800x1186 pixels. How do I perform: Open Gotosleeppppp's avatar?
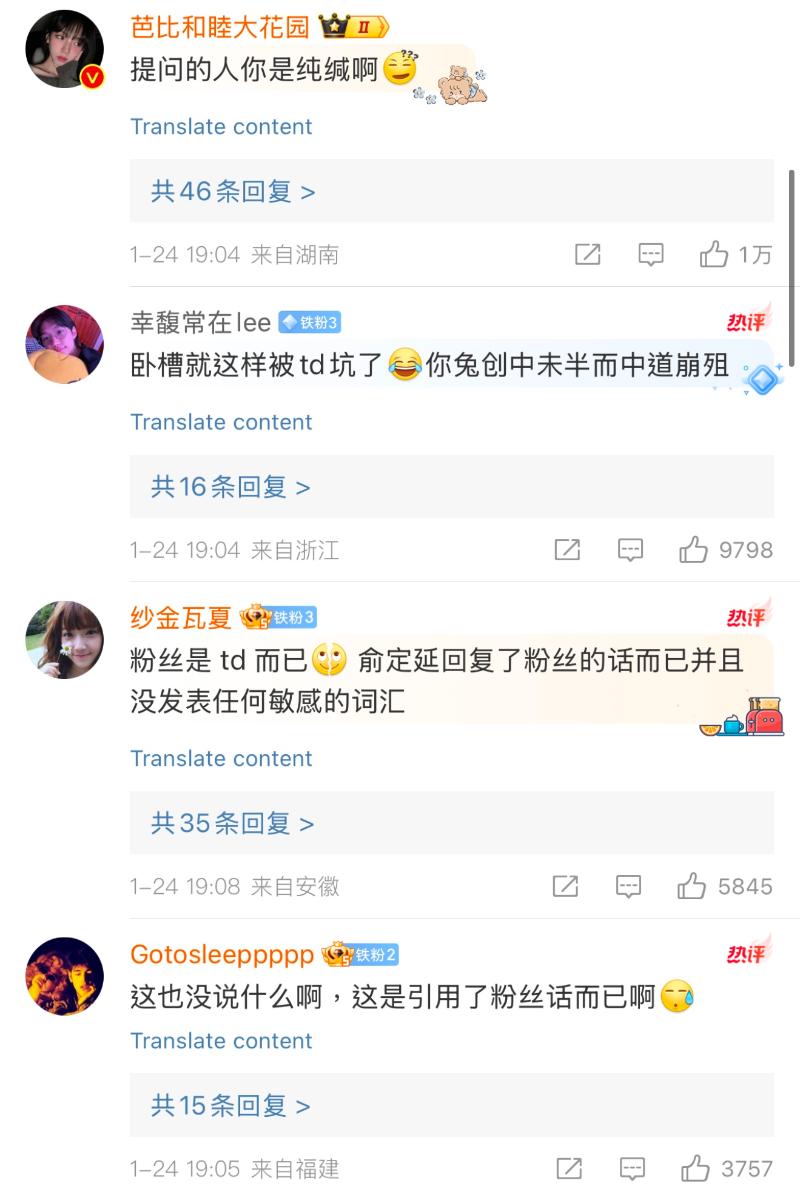click(x=64, y=976)
